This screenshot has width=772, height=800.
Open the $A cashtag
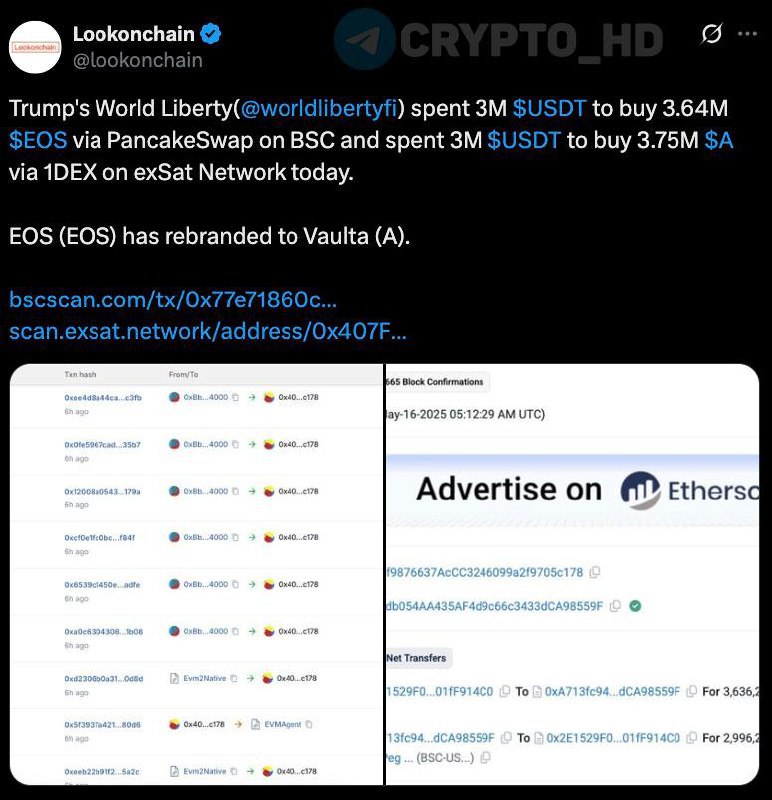point(718,141)
